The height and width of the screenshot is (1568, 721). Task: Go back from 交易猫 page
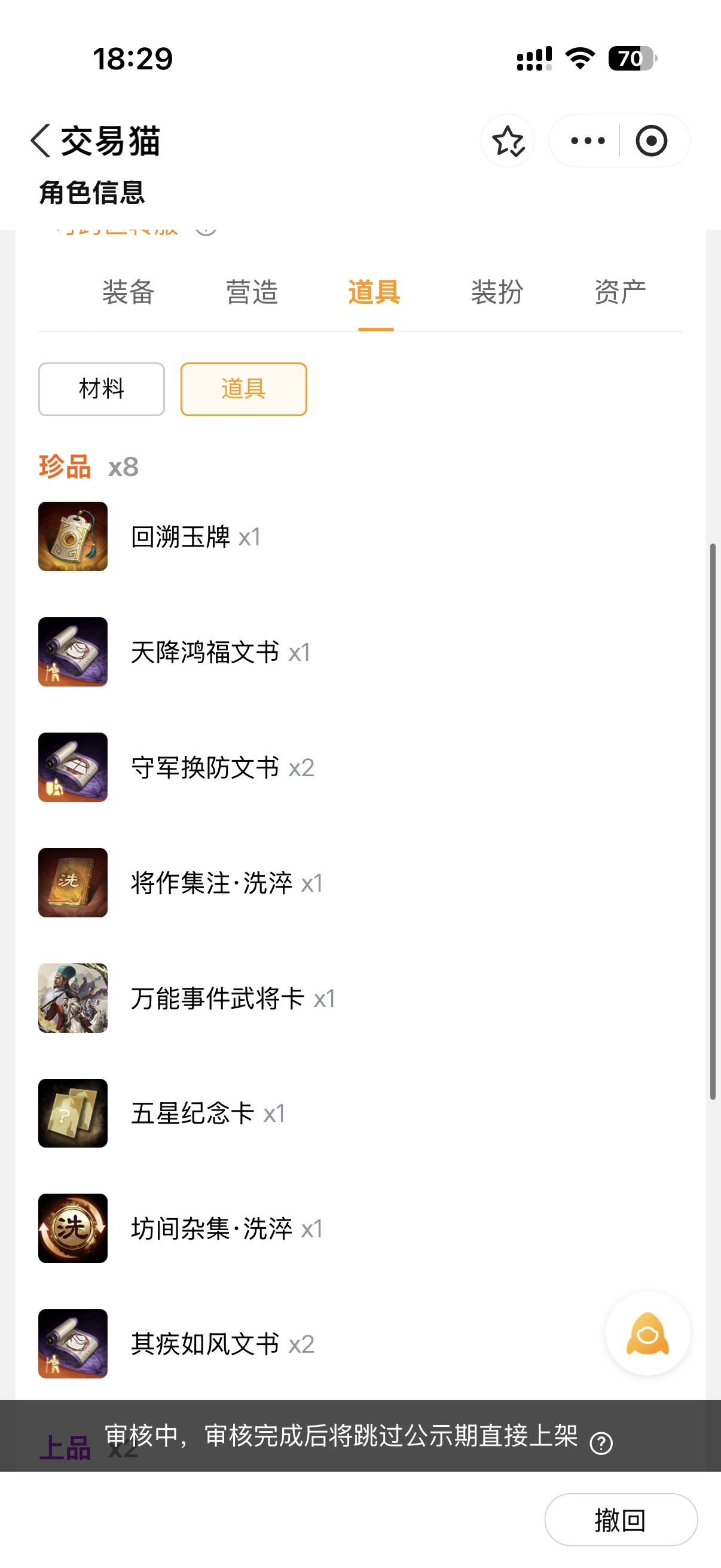tap(41, 141)
